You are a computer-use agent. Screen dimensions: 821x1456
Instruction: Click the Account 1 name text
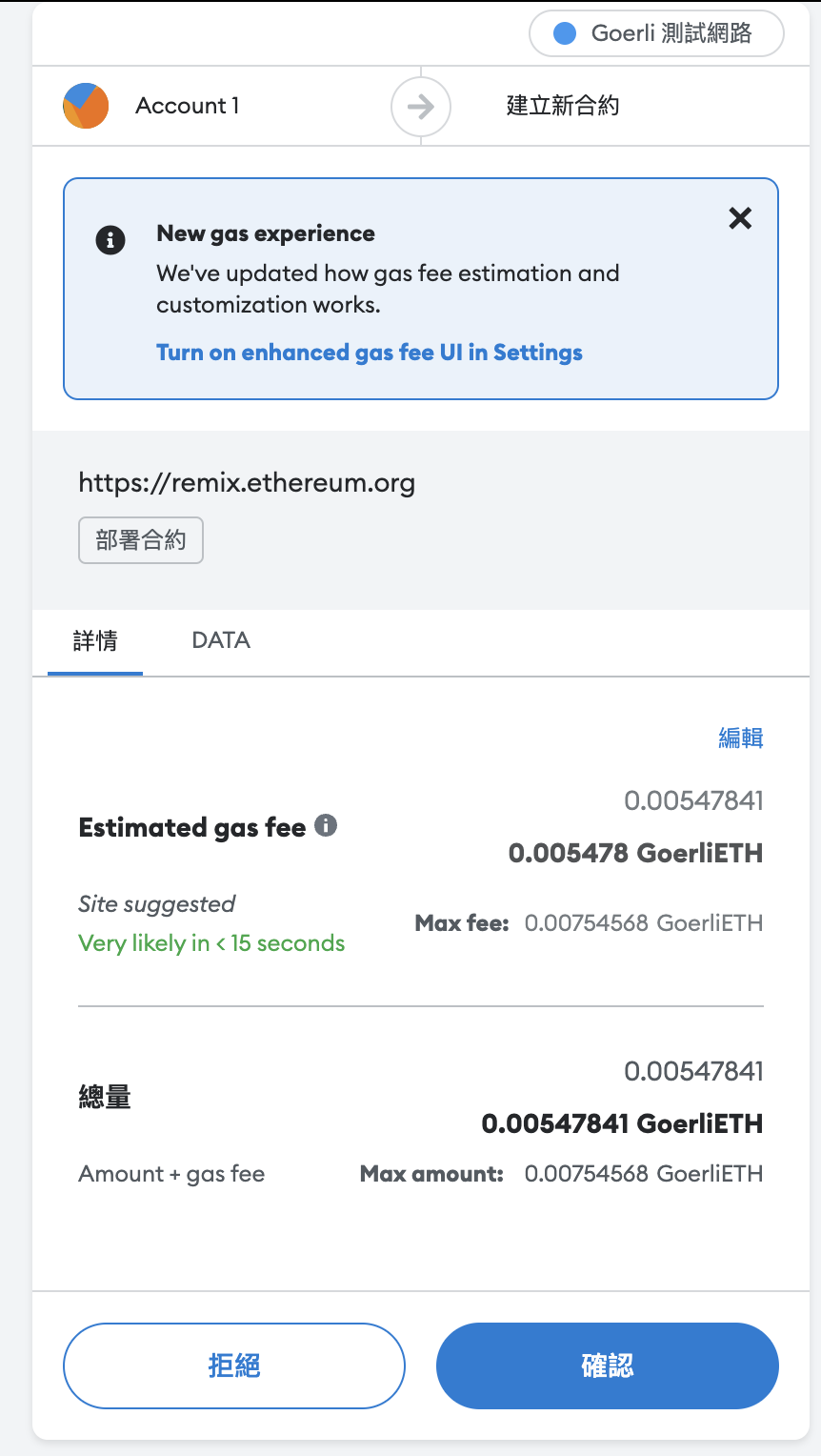pos(187,106)
